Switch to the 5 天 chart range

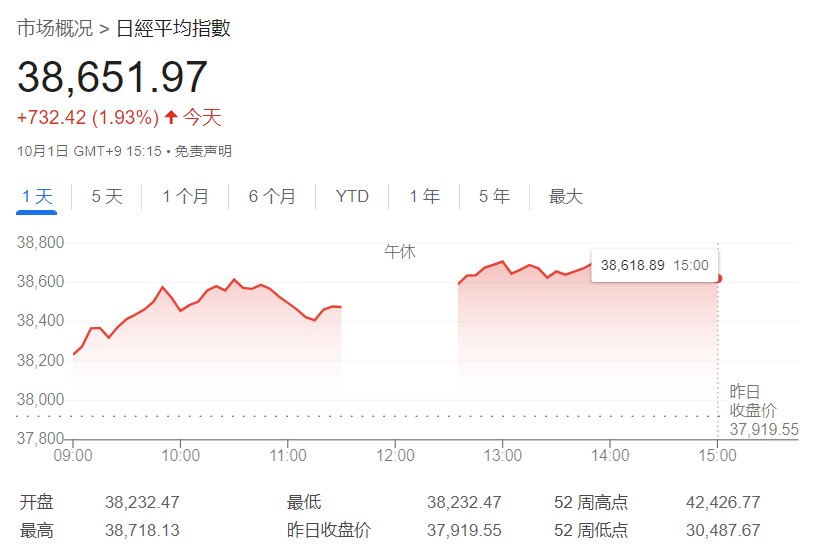pos(107,196)
